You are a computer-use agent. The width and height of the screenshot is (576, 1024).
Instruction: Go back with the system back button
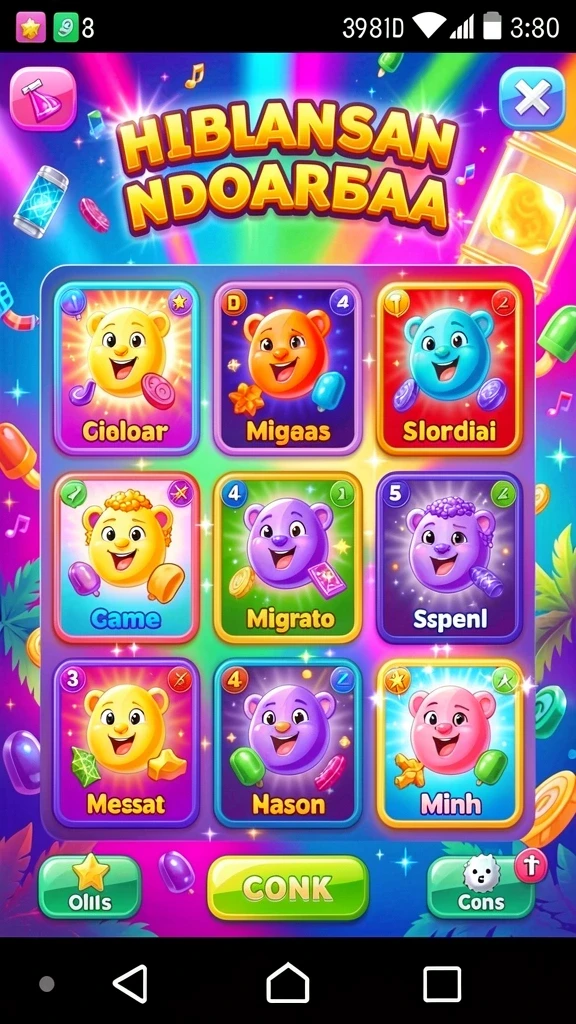click(x=130, y=984)
